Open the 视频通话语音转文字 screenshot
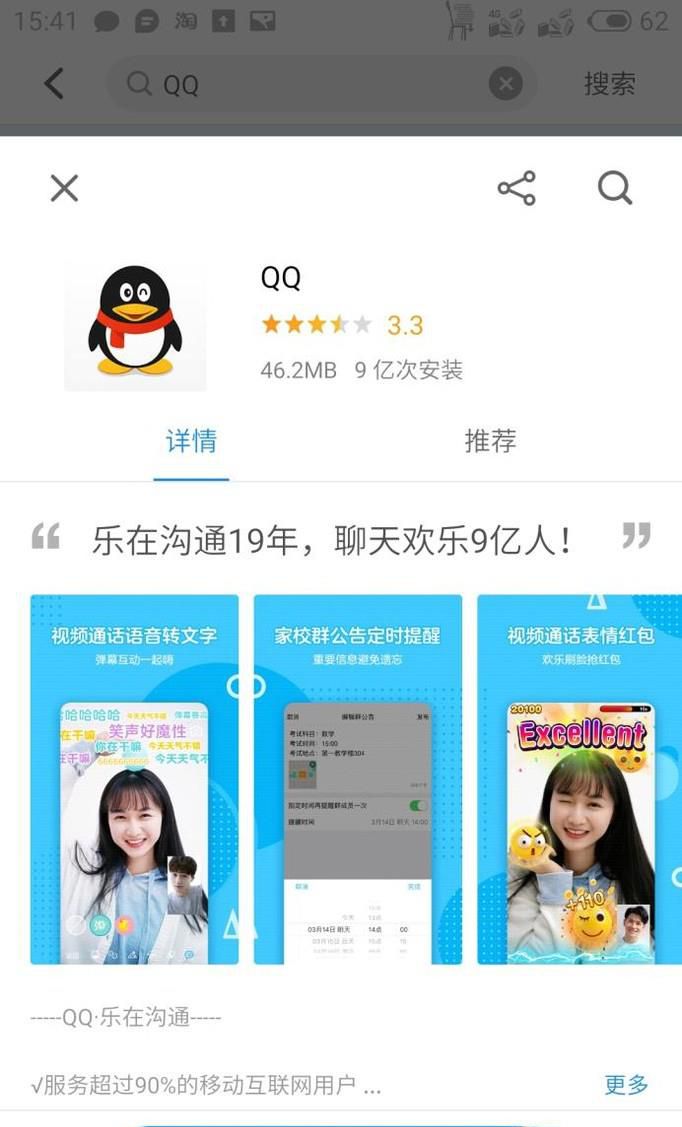The image size is (682, 1127). 134,779
